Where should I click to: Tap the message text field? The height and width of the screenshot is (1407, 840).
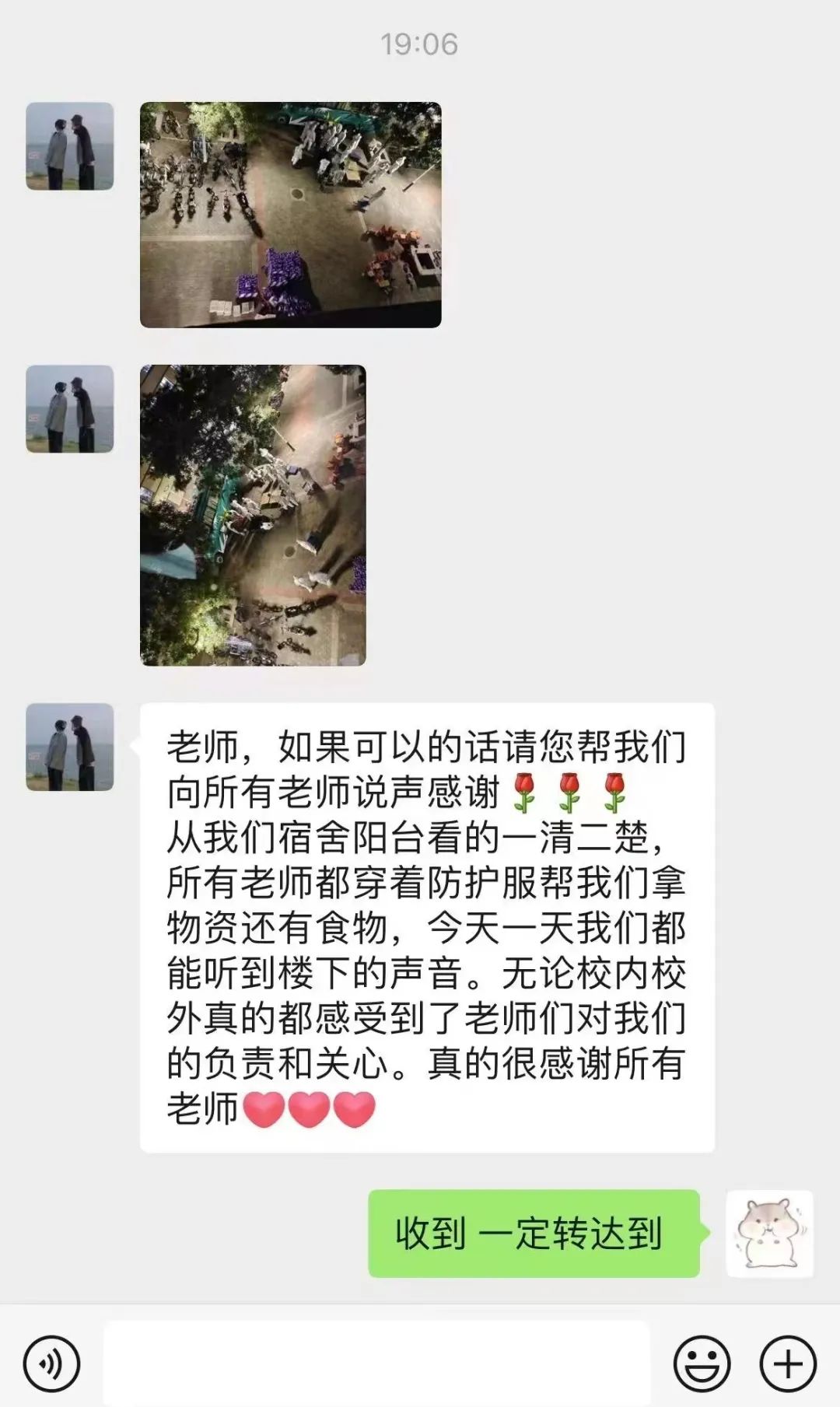point(376,1363)
